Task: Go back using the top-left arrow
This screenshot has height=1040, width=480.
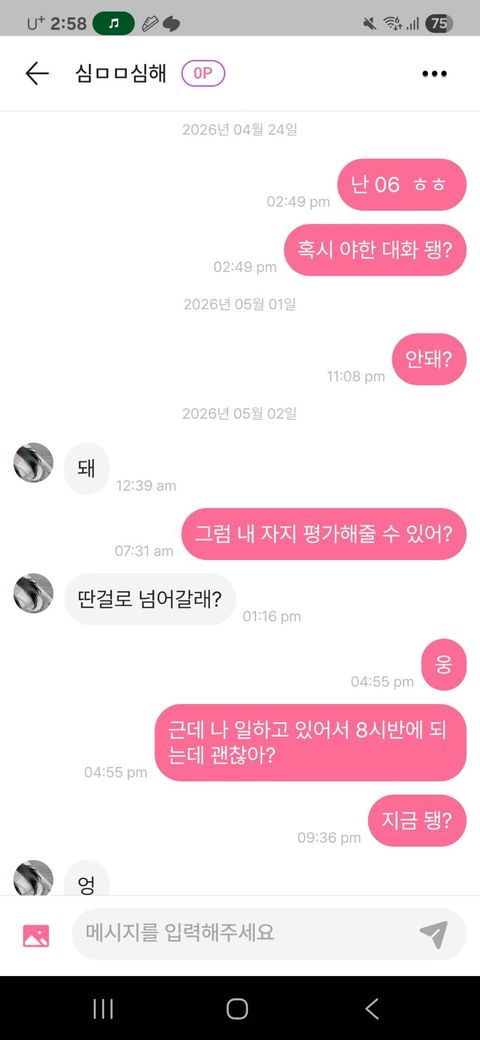Action: point(37,74)
